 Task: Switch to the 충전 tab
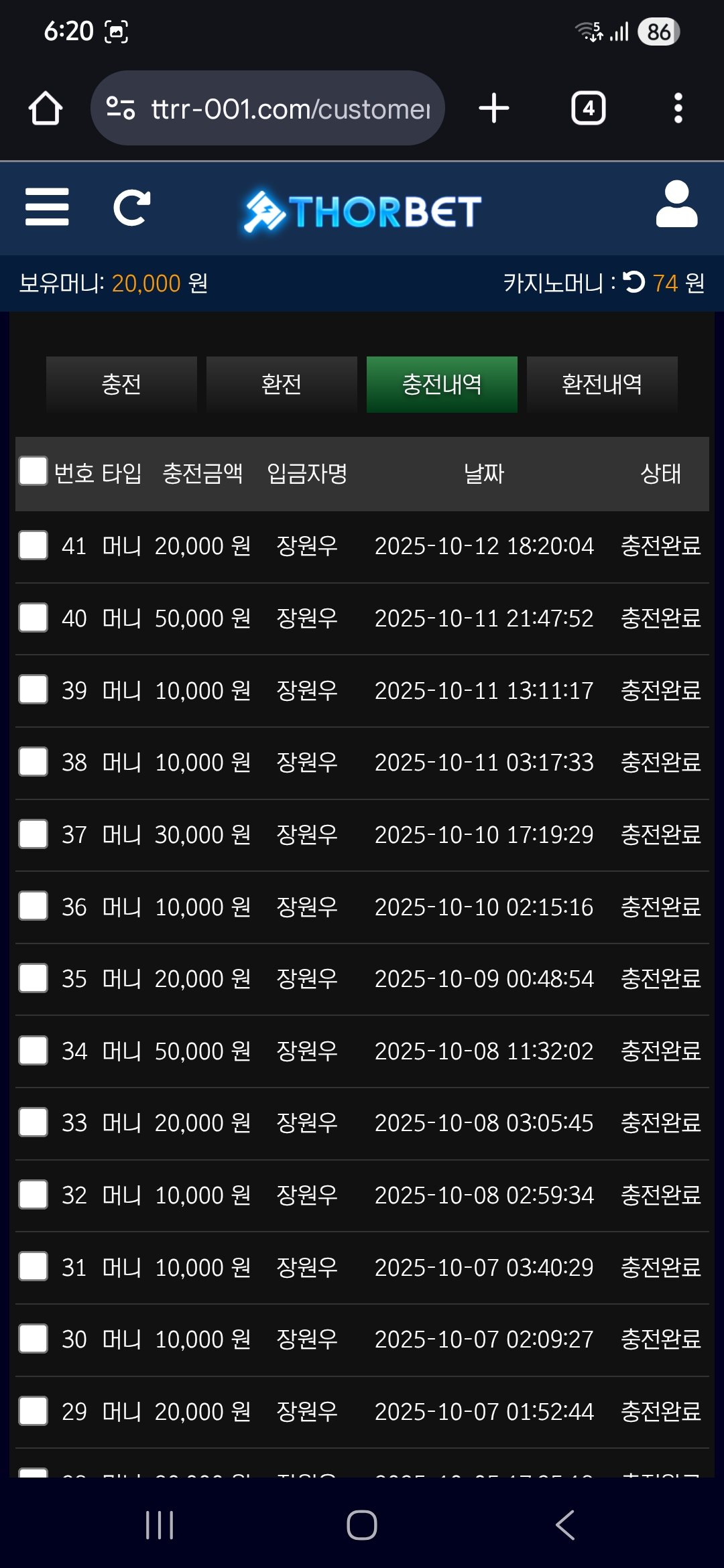[121, 384]
